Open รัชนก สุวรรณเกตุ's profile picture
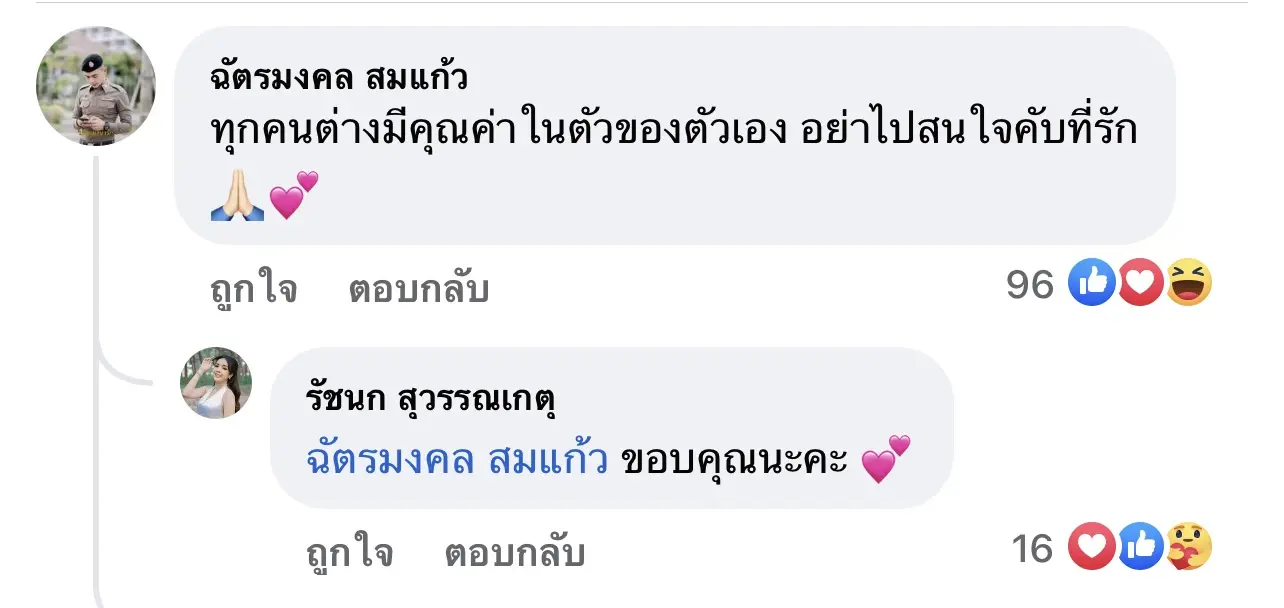The image size is (1284, 608). (215, 383)
